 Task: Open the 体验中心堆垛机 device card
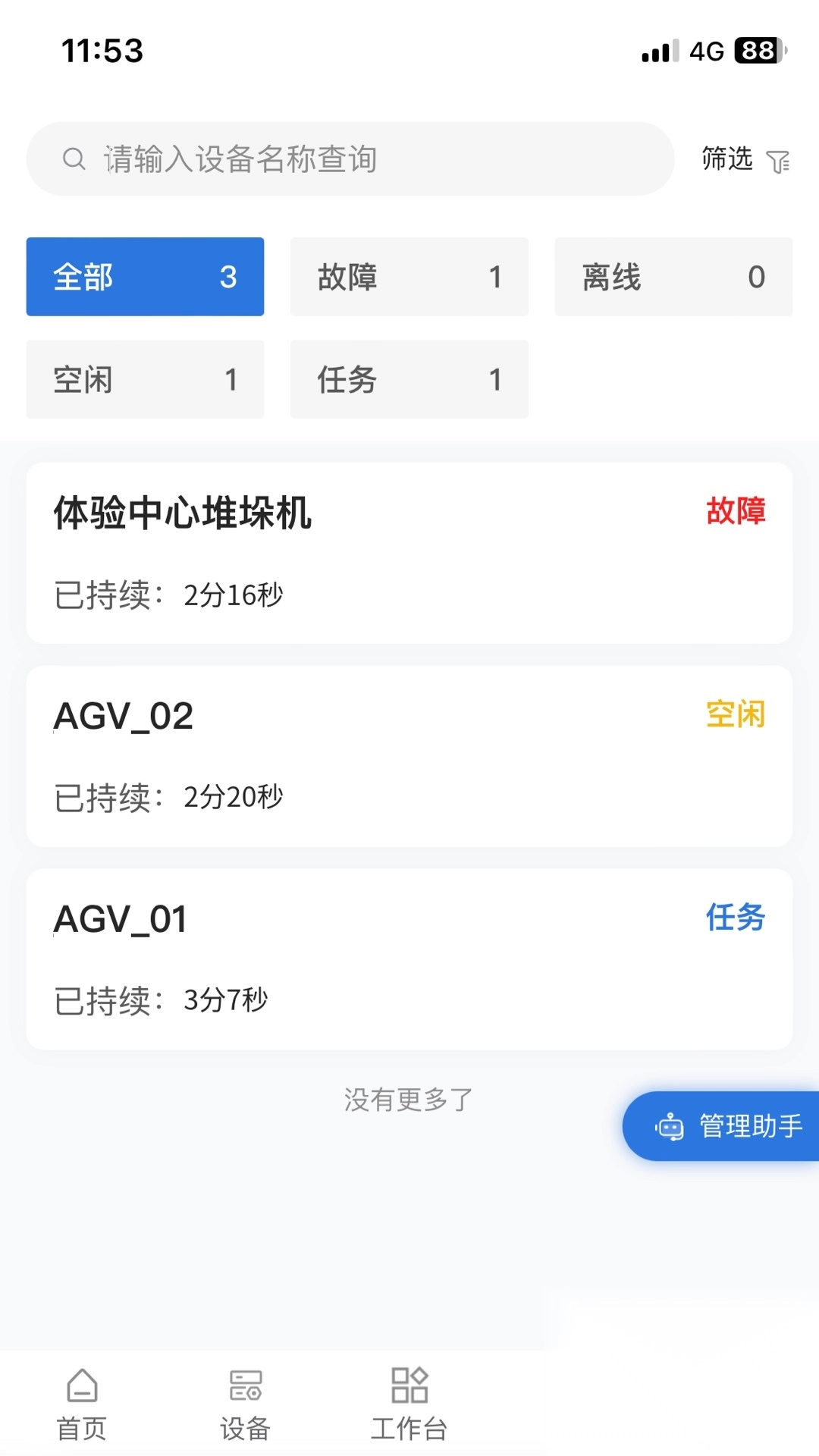409,553
